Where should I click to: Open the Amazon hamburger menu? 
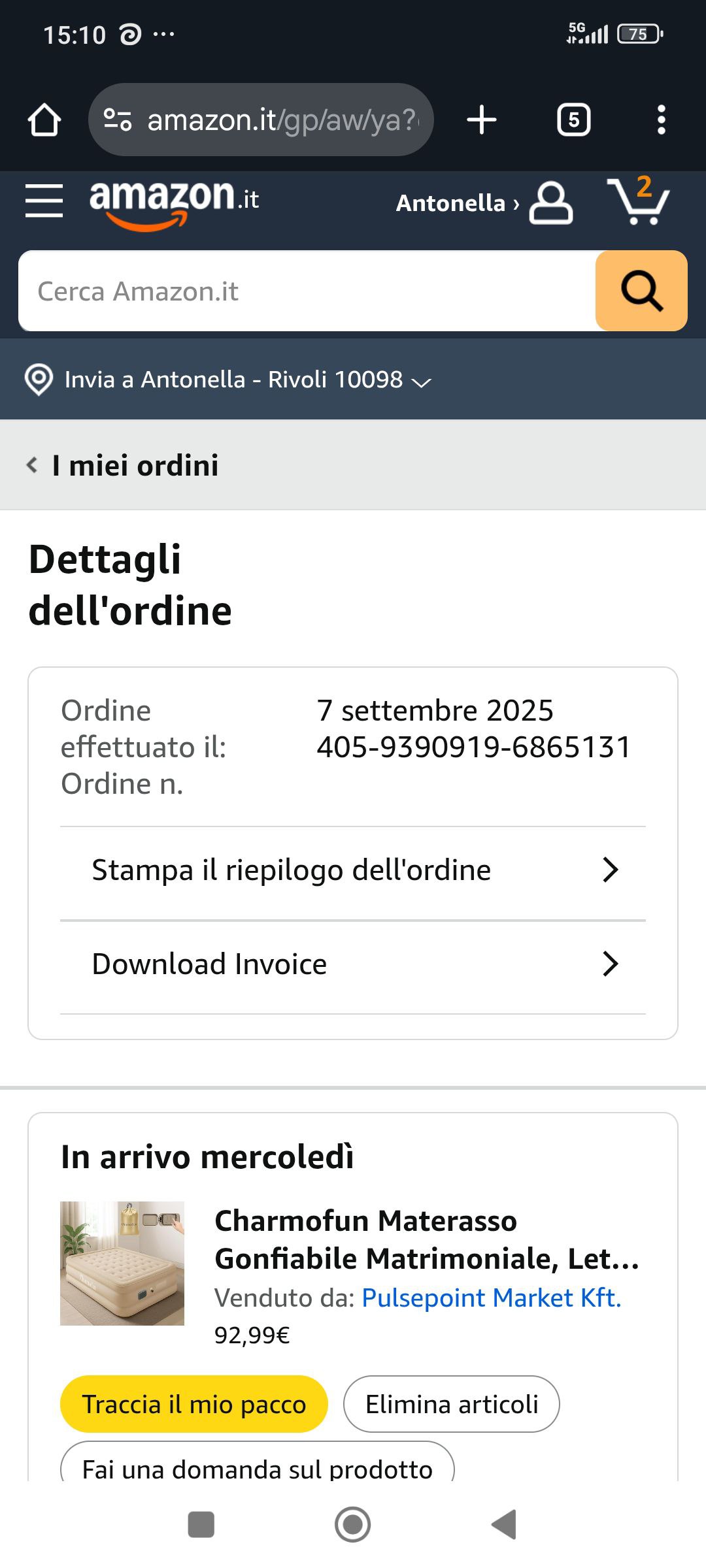[x=44, y=201]
